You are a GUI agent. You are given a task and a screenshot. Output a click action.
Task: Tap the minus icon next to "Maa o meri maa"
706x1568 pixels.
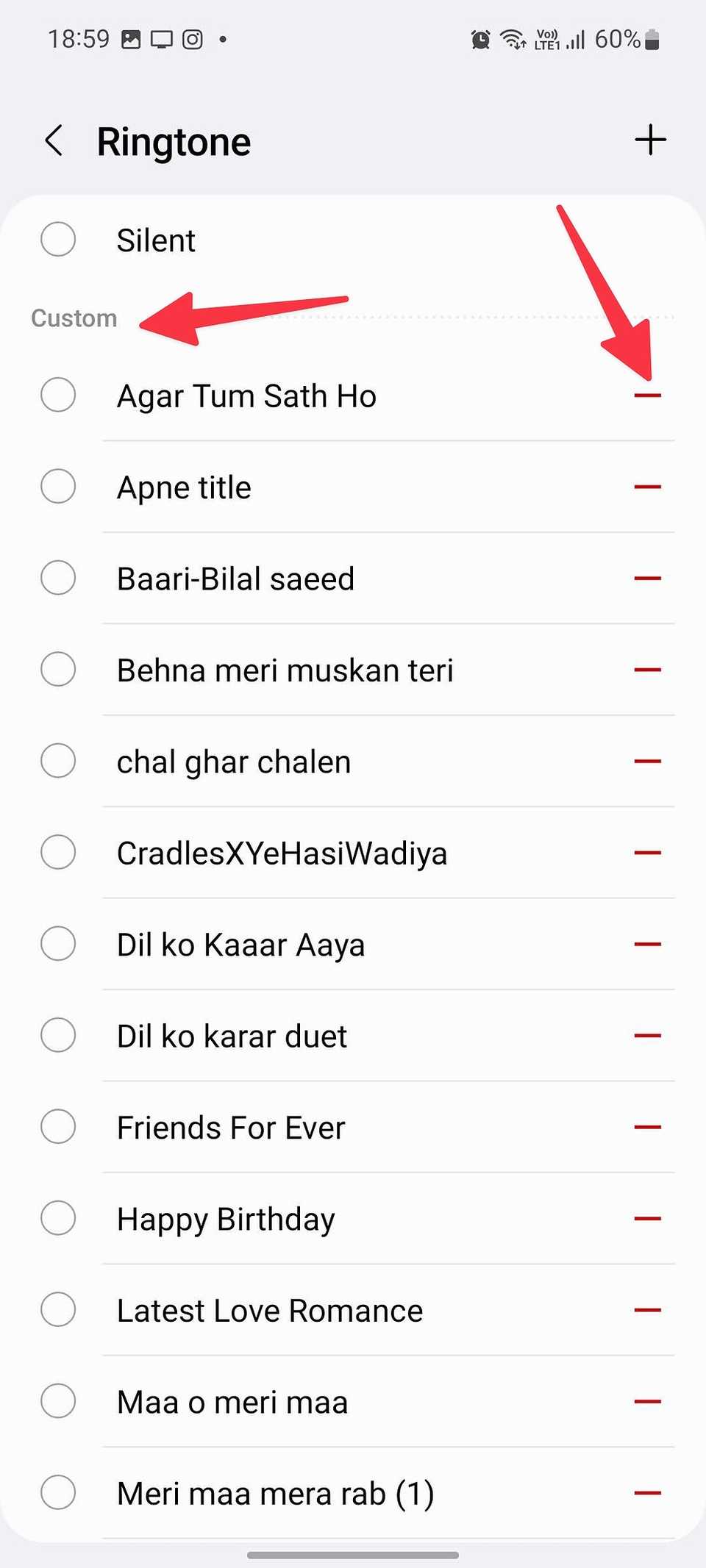point(649,1400)
